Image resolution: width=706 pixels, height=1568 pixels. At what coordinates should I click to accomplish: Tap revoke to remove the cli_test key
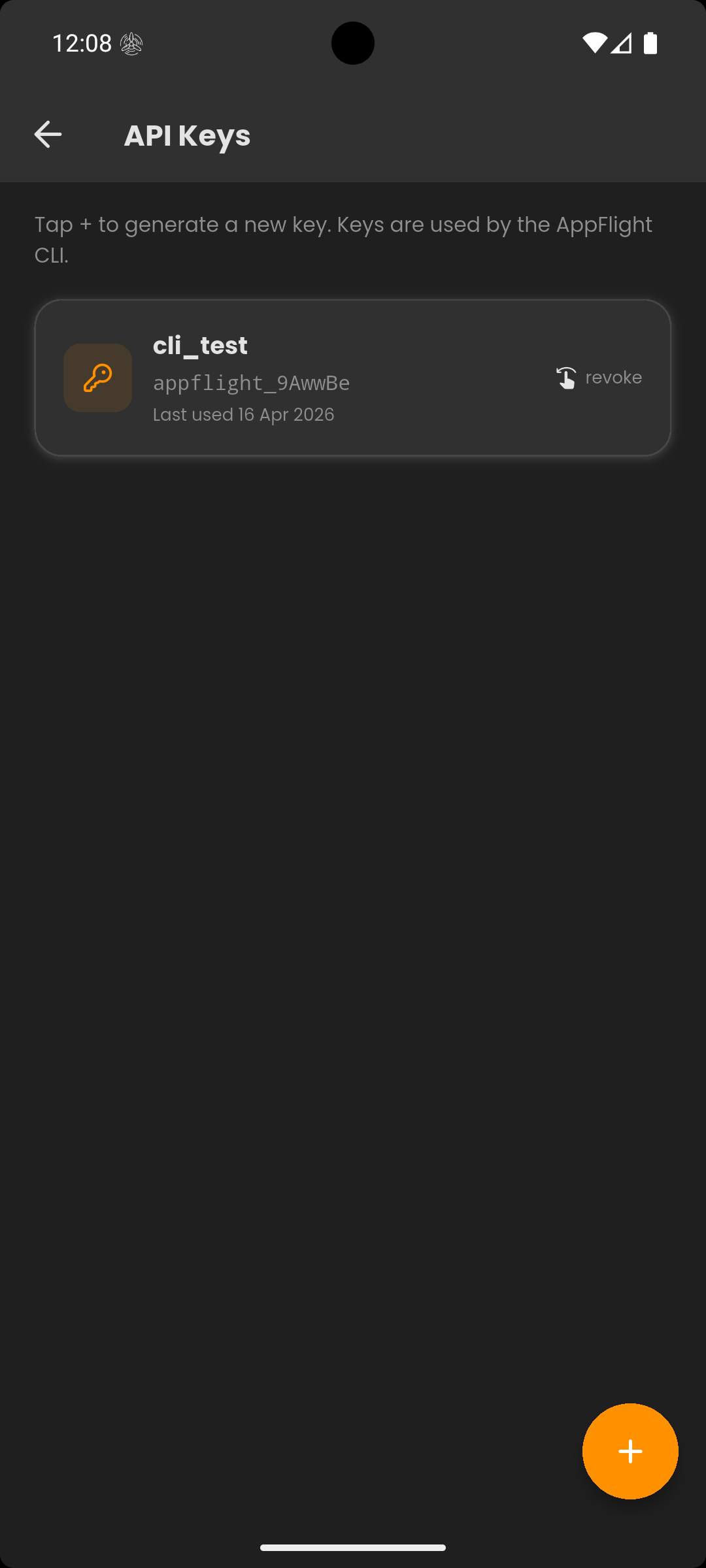coord(613,377)
